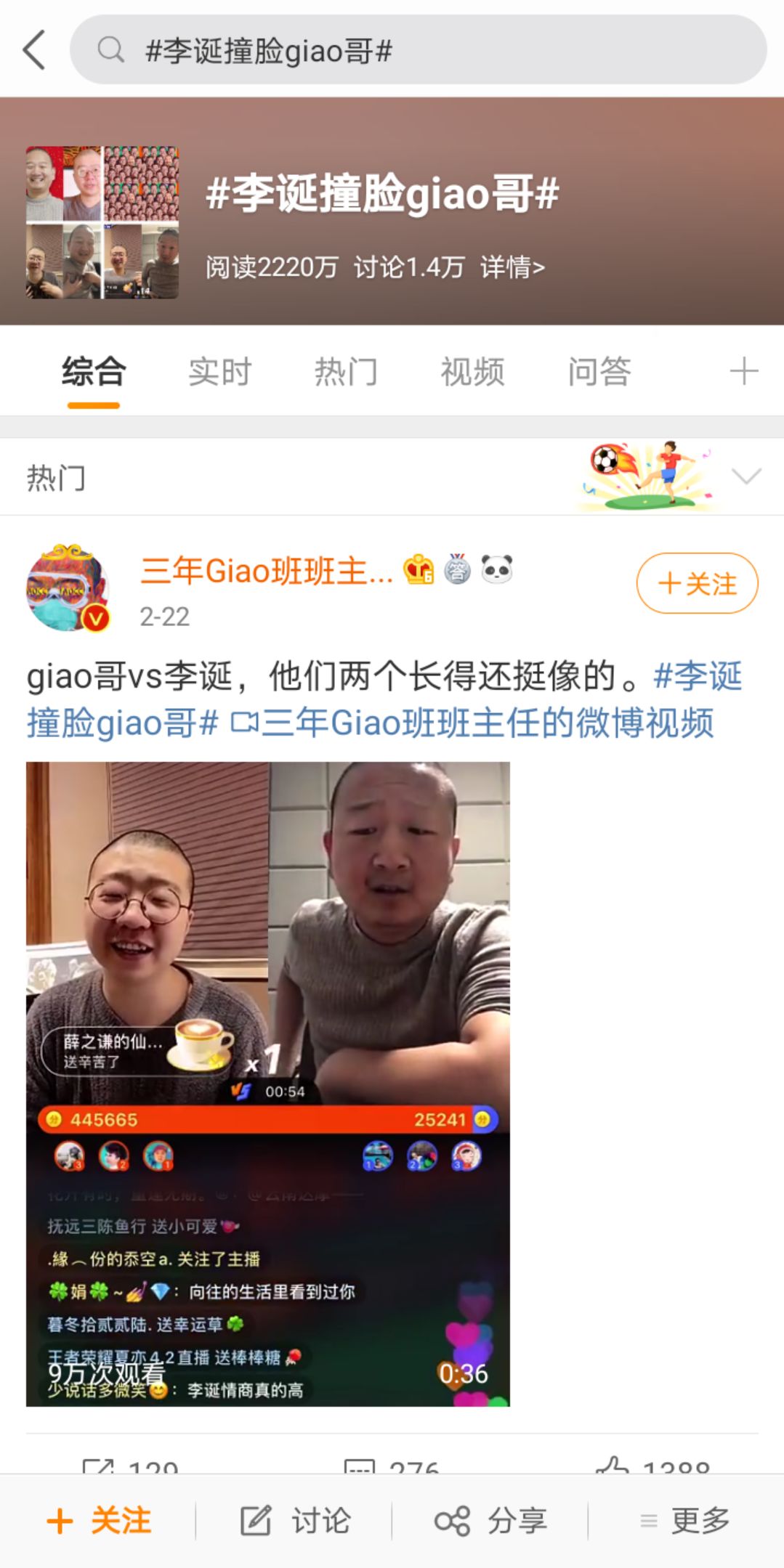Play the giao哥 vs 李诞 video
The height and width of the screenshot is (1568, 784).
tap(267, 1084)
